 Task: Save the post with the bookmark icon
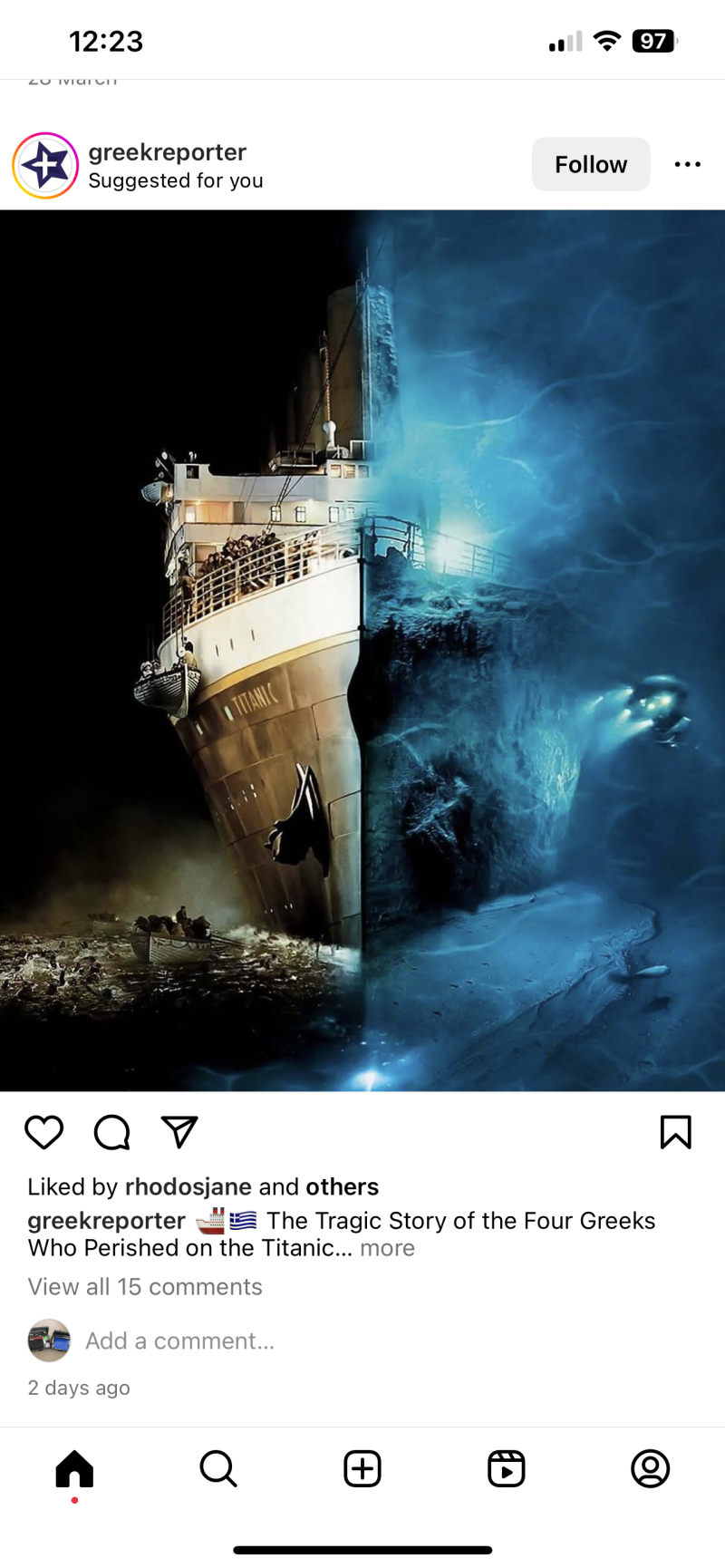[675, 1132]
